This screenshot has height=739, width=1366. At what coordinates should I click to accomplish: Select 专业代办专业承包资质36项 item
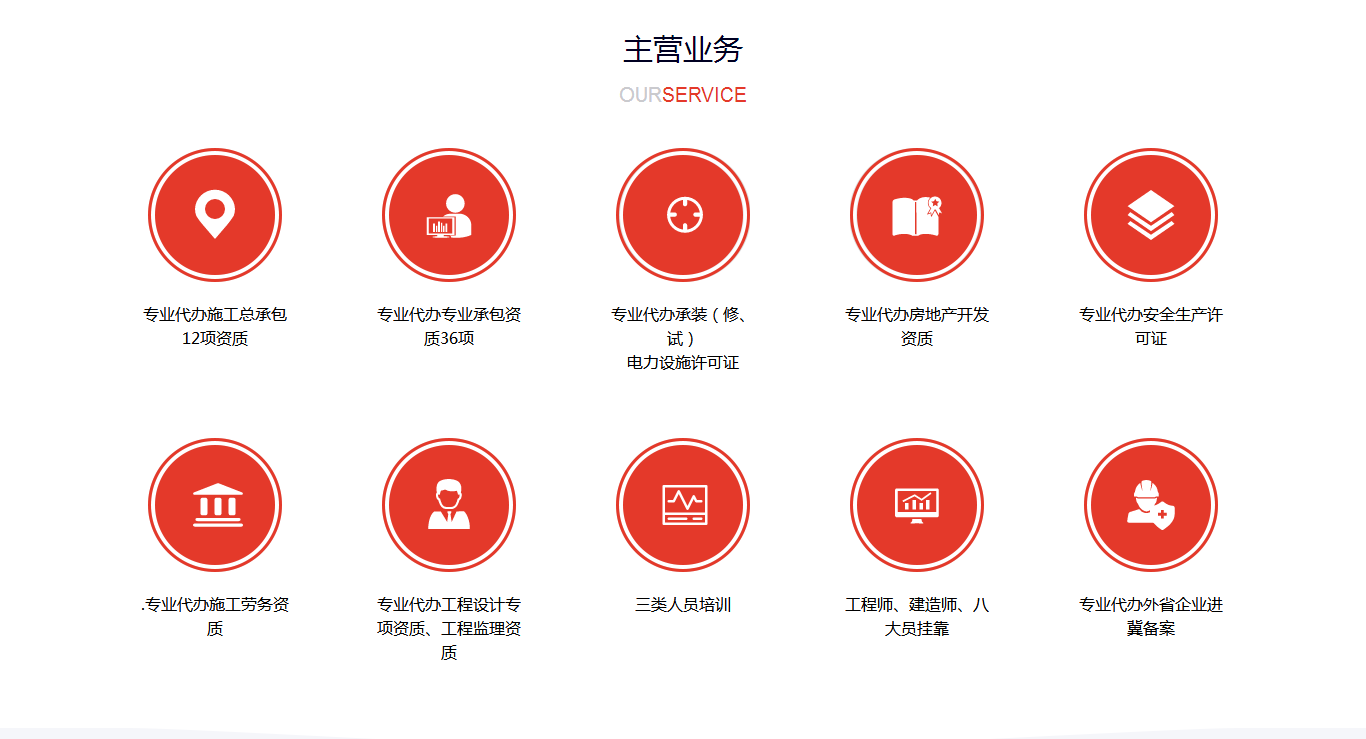449,215
